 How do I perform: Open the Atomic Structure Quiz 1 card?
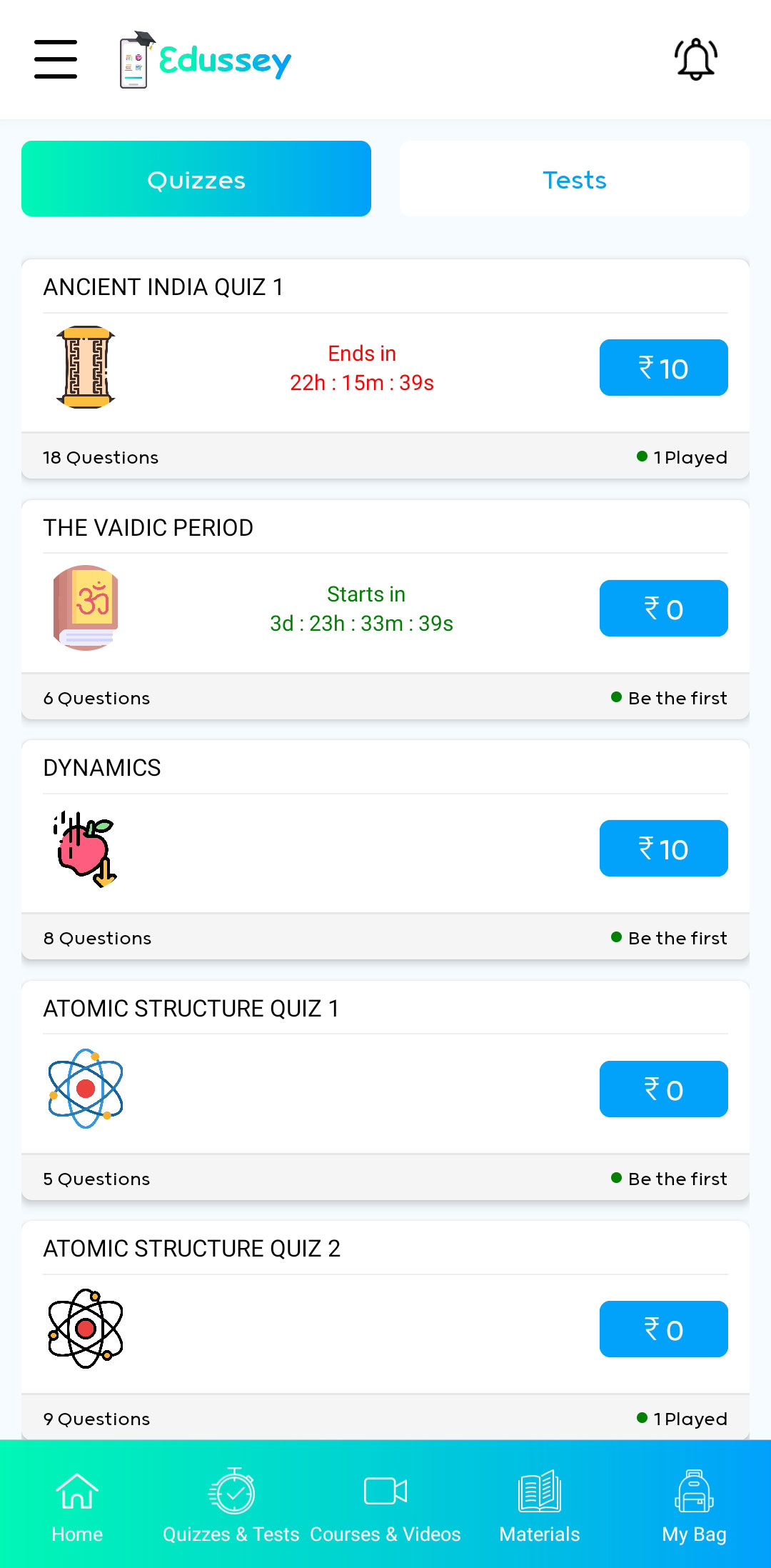pyautogui.click(x=191, y=1009)
